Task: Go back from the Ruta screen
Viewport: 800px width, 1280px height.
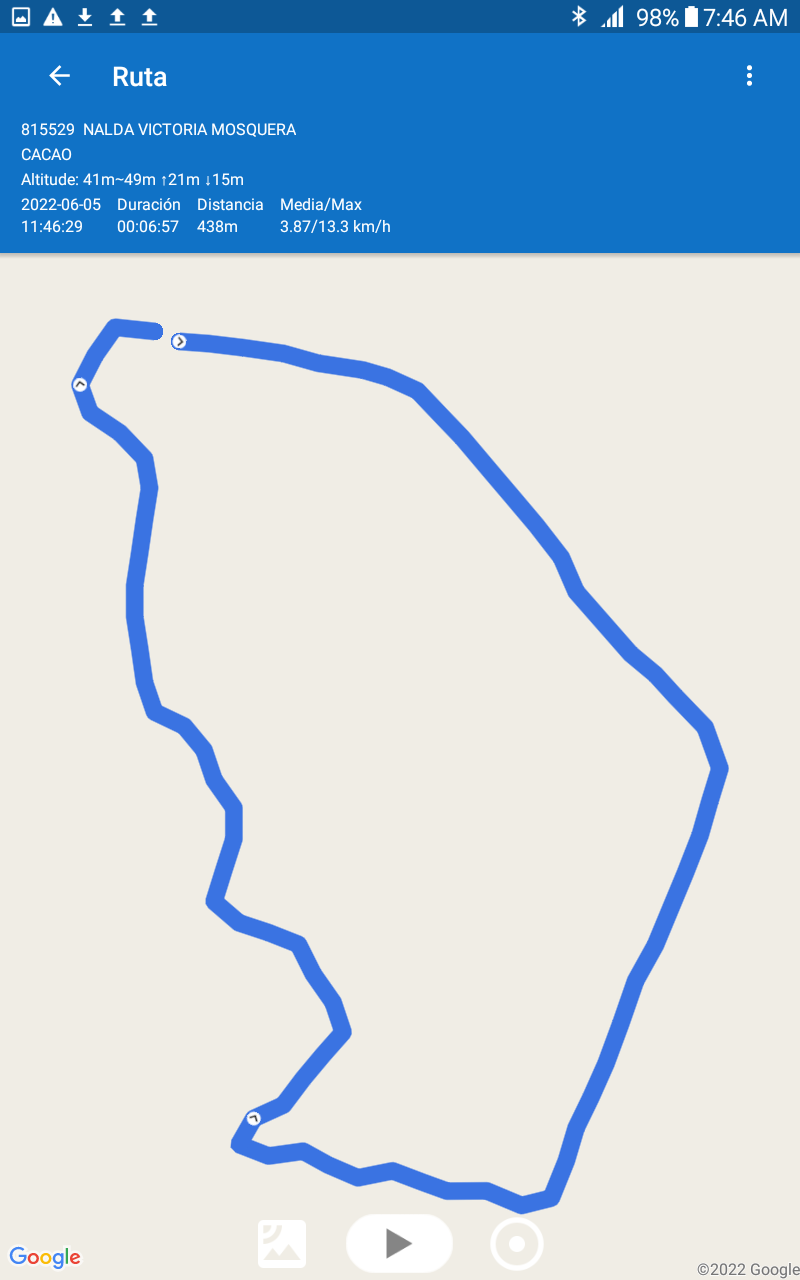Action: click(60, 76)
